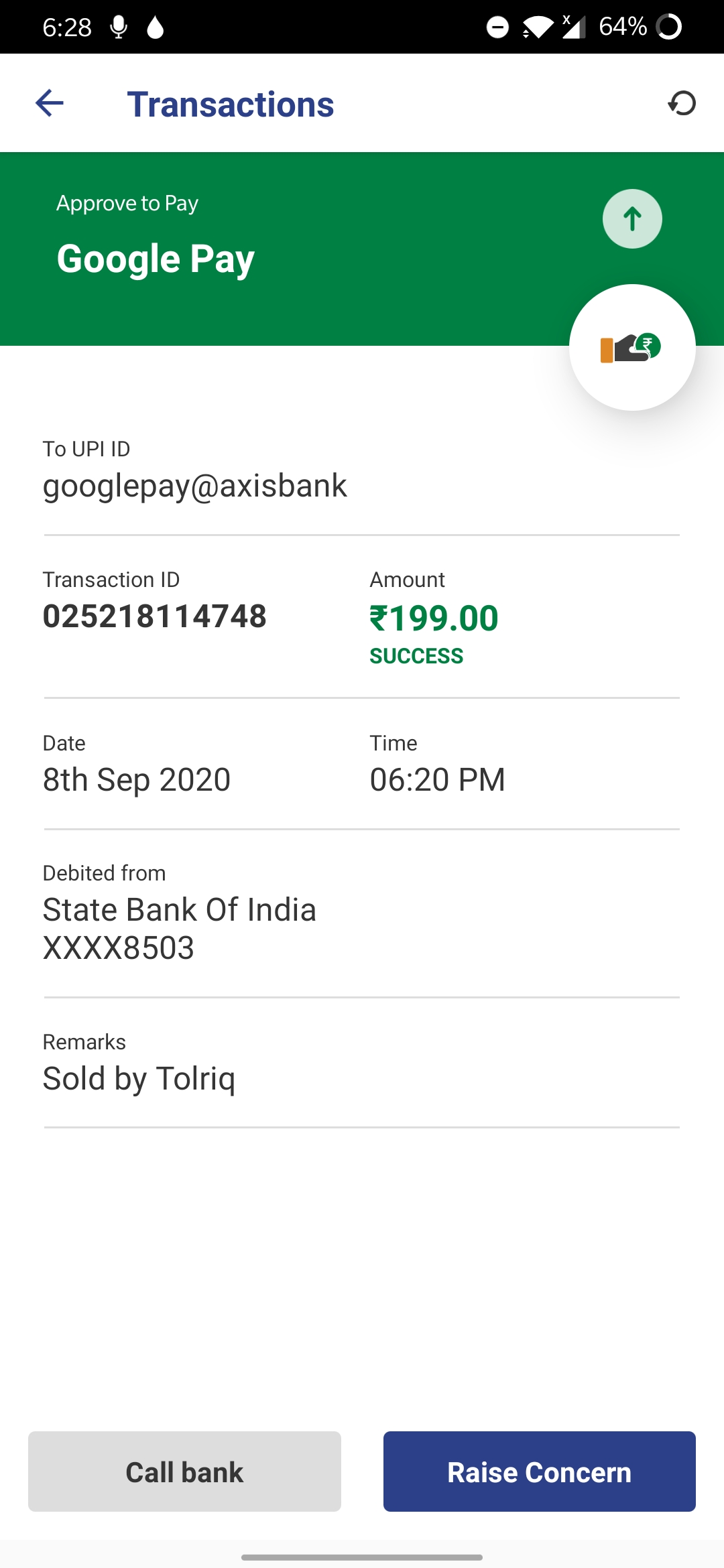The width and height of the screenshot is (724, 1568).
Task: Refresh the transaction status
Action: tap(682, 103)
